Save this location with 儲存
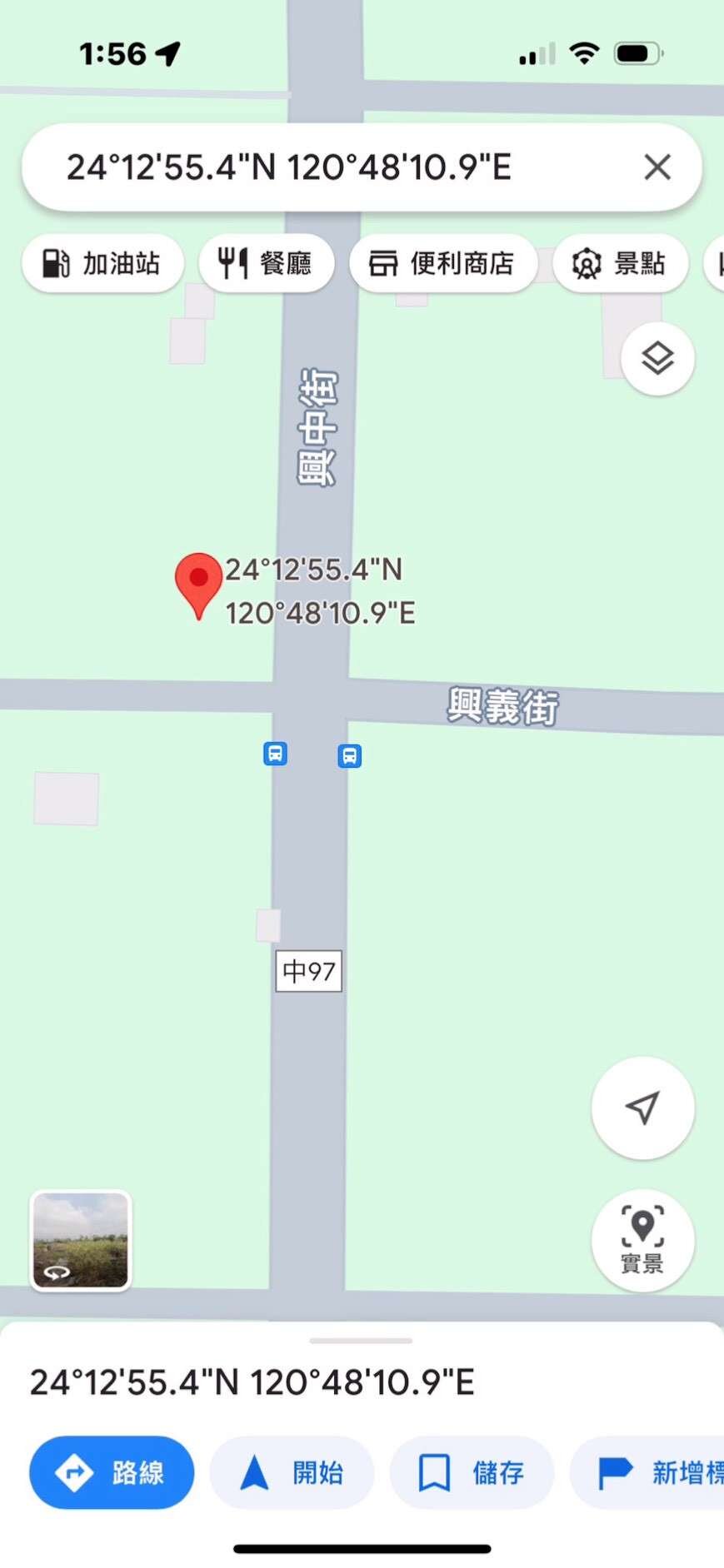This screenshot has width=724, height=1568. click(472, 1472)
